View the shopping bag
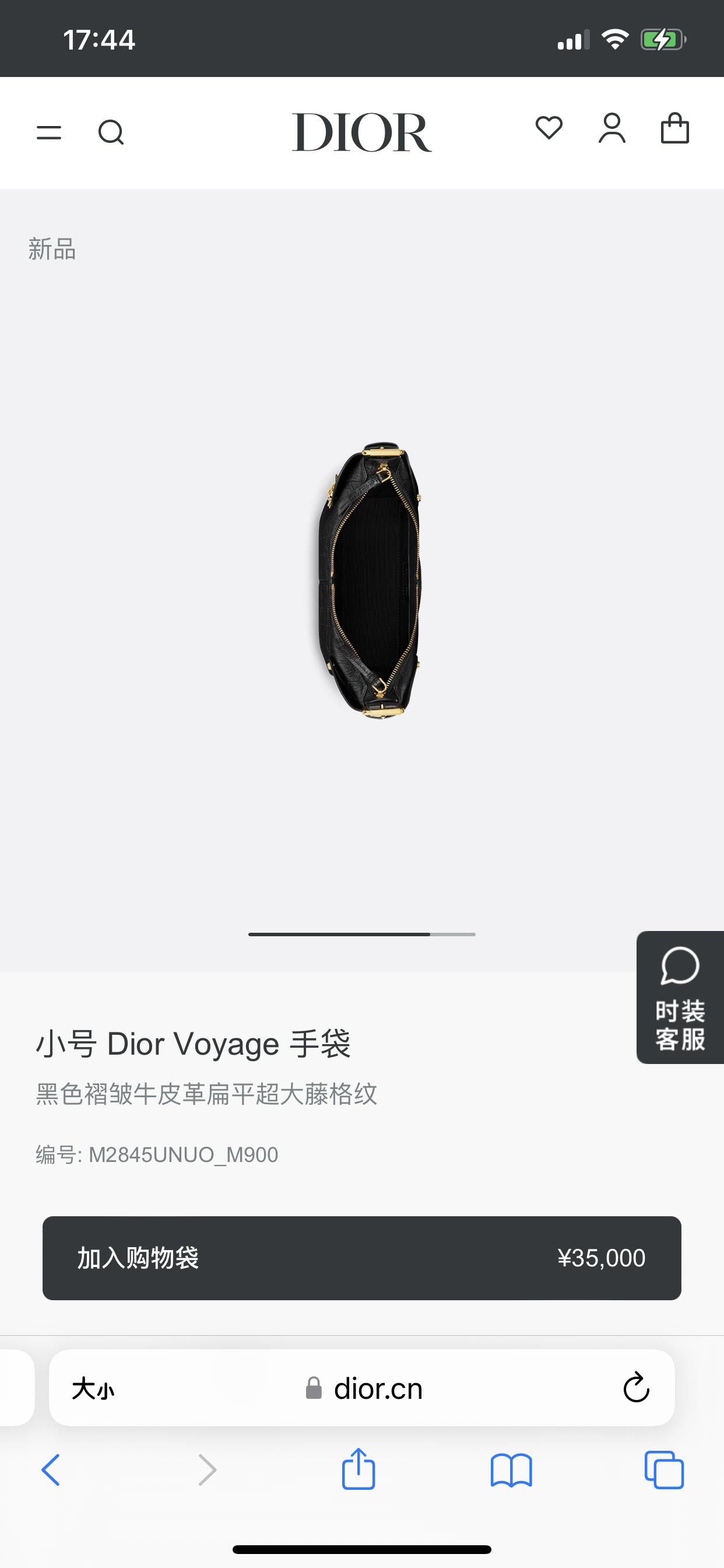This screenshot has height=1568, width=724. tap(674, 128)
